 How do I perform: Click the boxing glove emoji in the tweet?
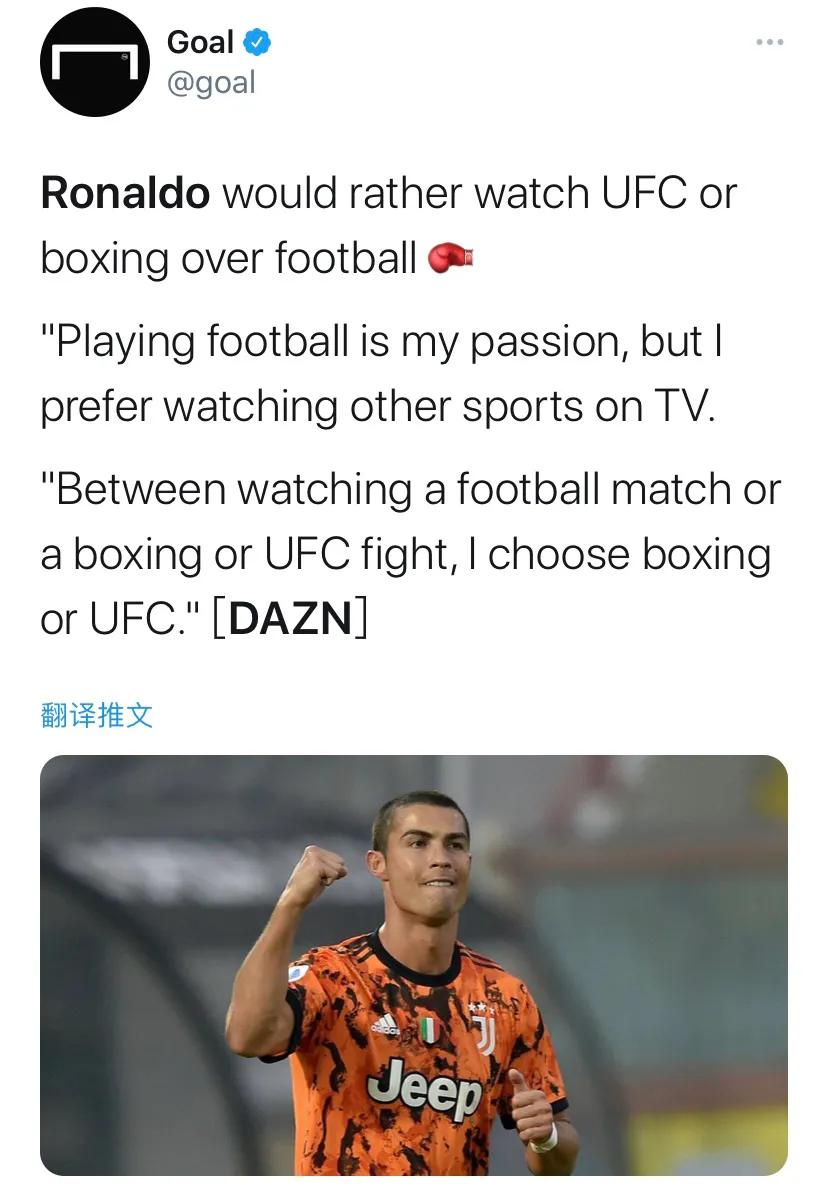452,258
